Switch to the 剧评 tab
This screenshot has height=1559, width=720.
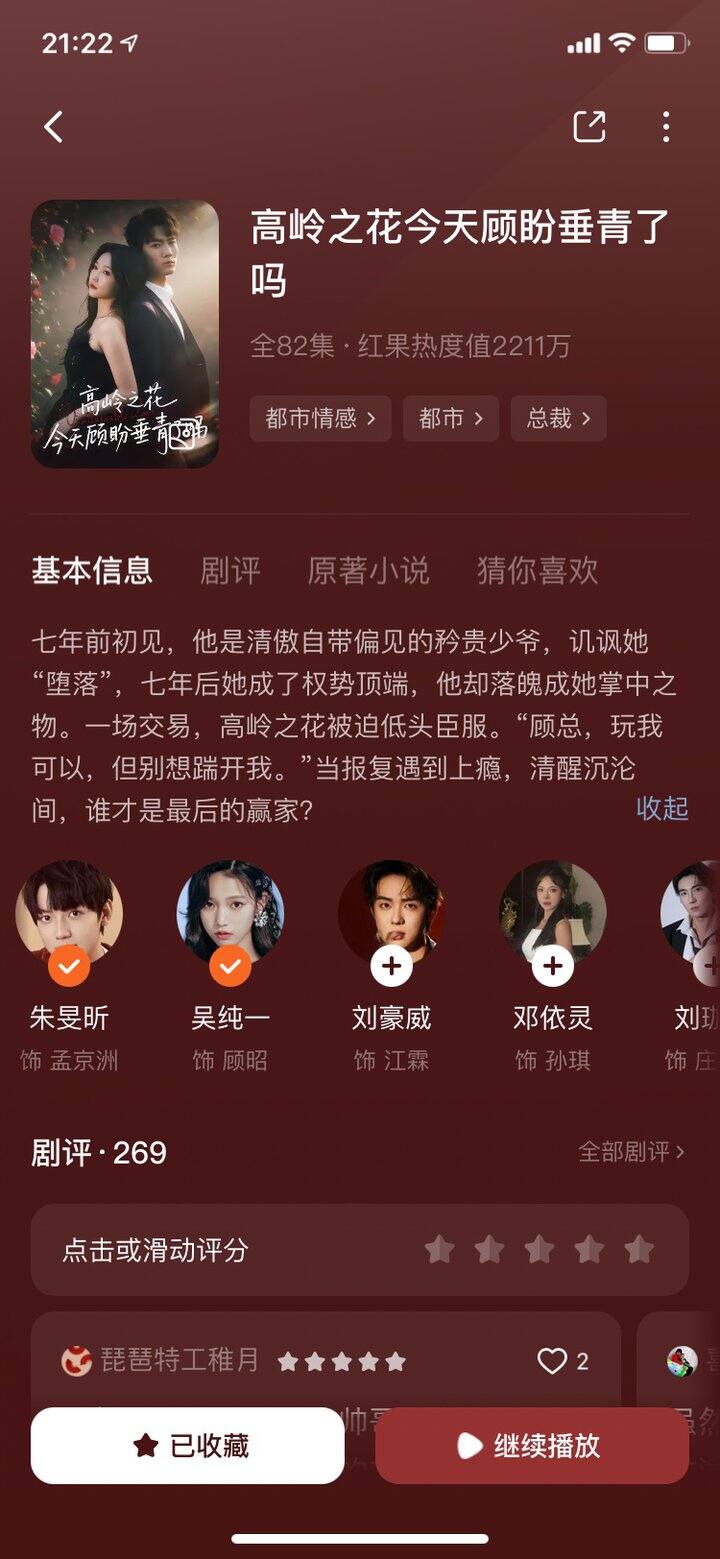(230, 571)
